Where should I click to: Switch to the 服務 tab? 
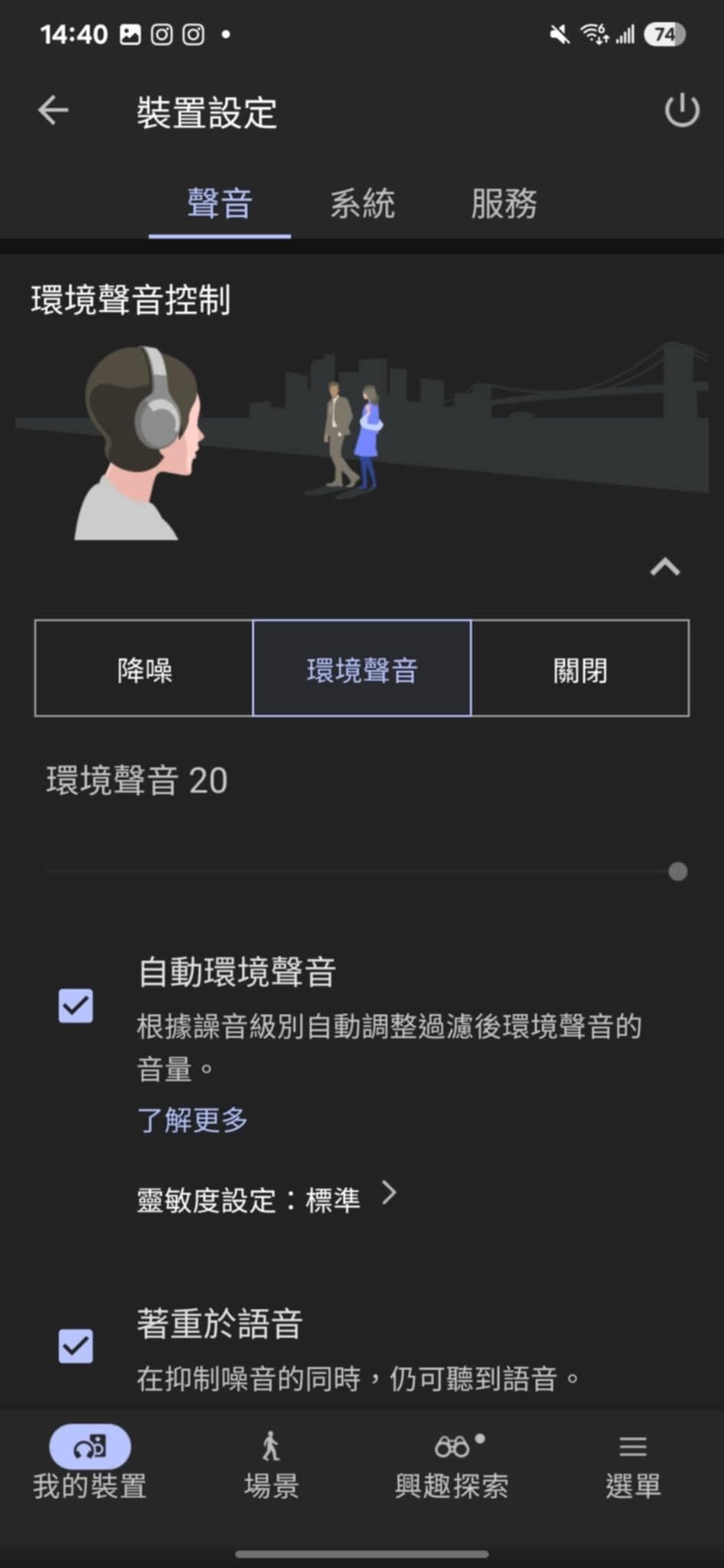[x=503, y=204]
